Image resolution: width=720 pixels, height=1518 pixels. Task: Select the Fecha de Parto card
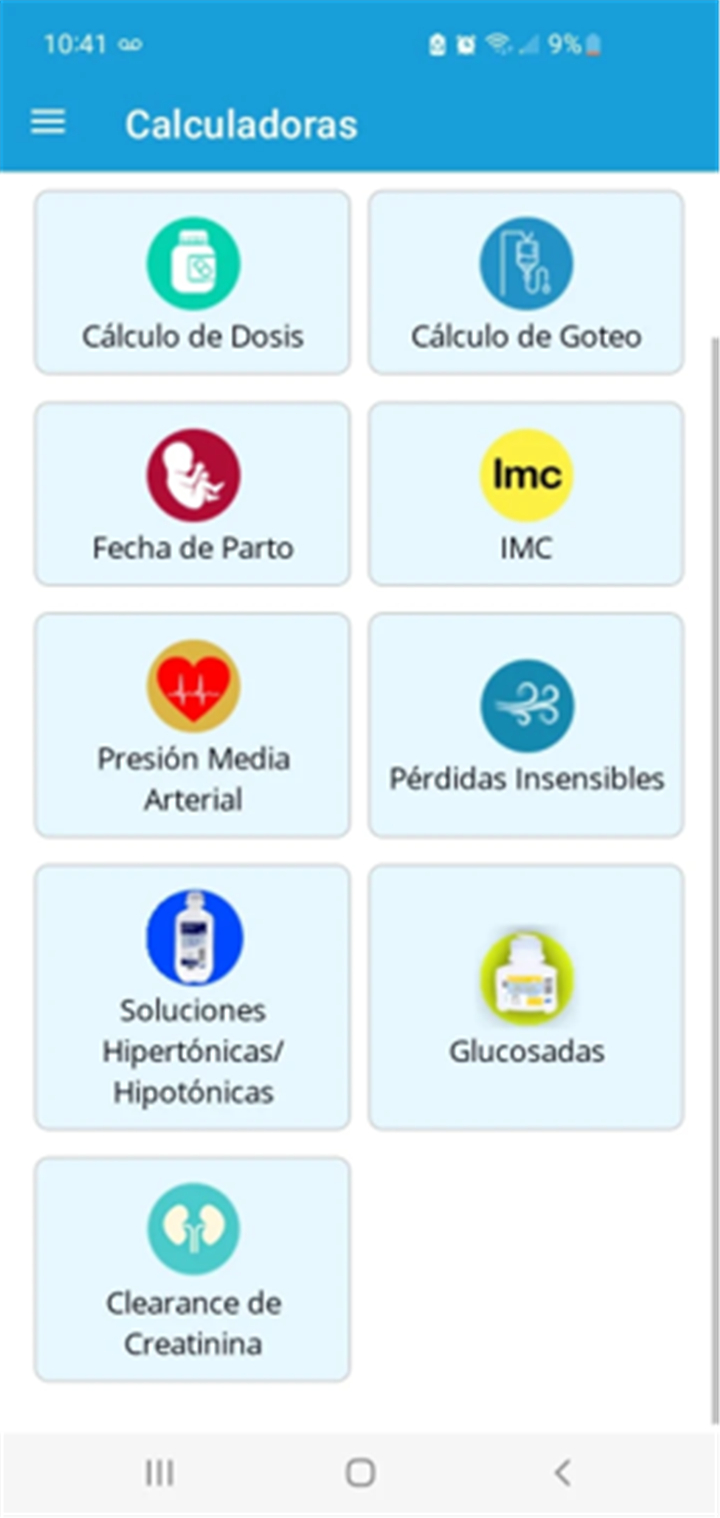click(193, 494)
